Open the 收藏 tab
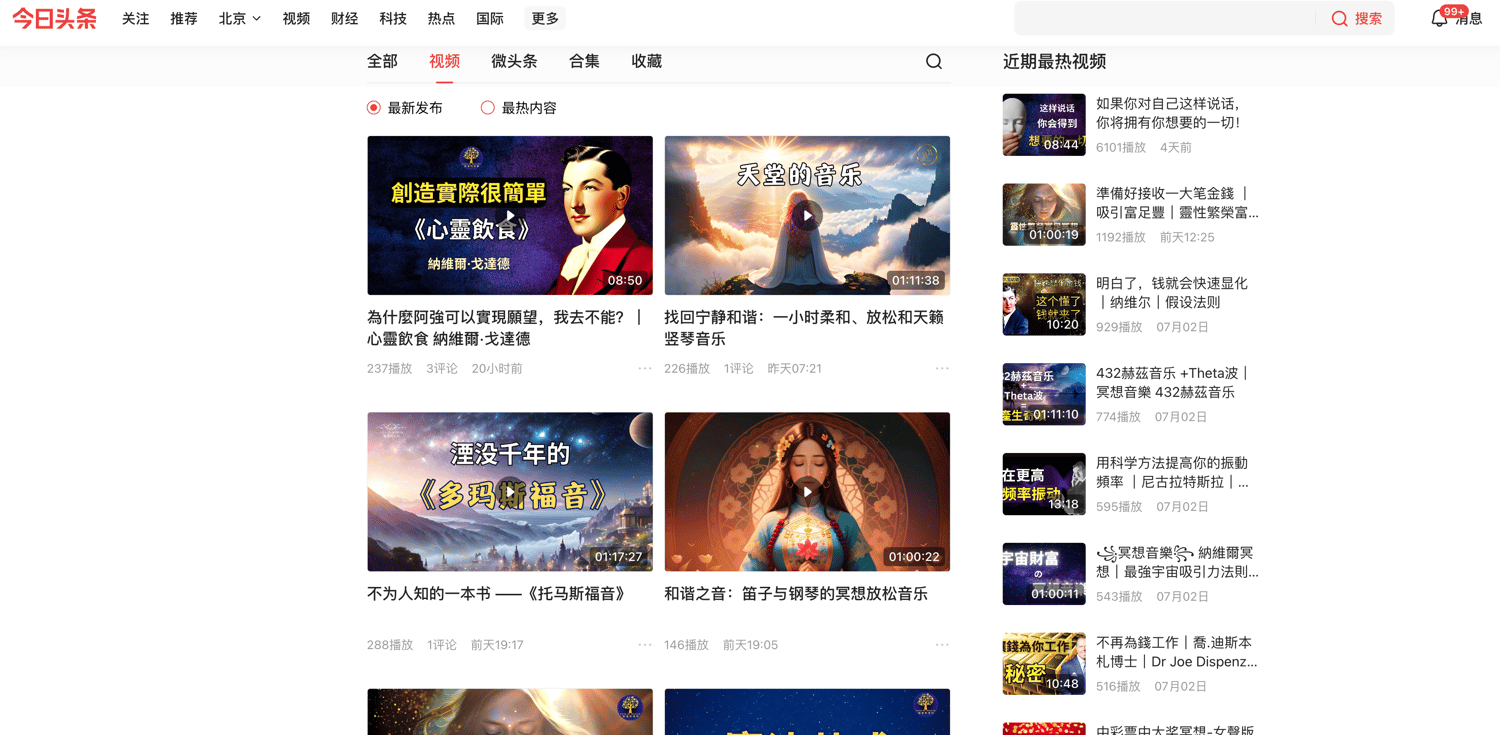Image resolution: width=1500 pixels, height=735 pixels. coord(646,62)
